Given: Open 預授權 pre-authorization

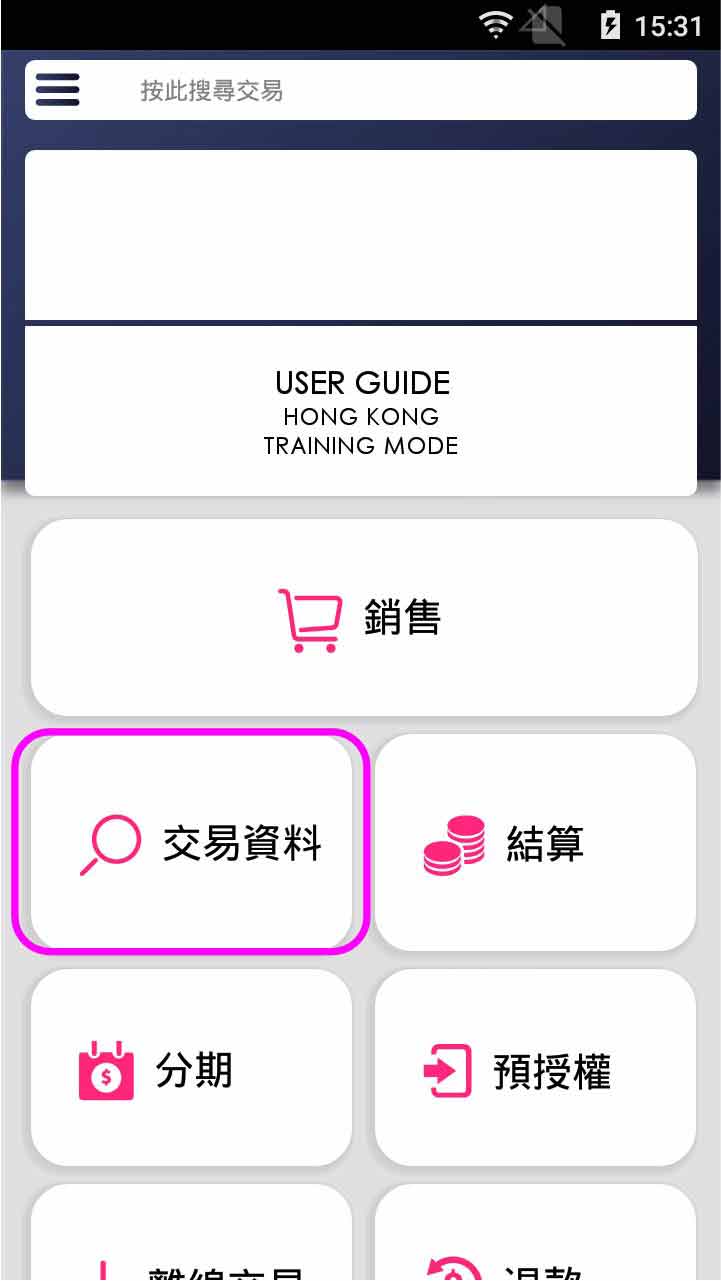Looking at the screenshot, I should click(x=535, y=1068).
